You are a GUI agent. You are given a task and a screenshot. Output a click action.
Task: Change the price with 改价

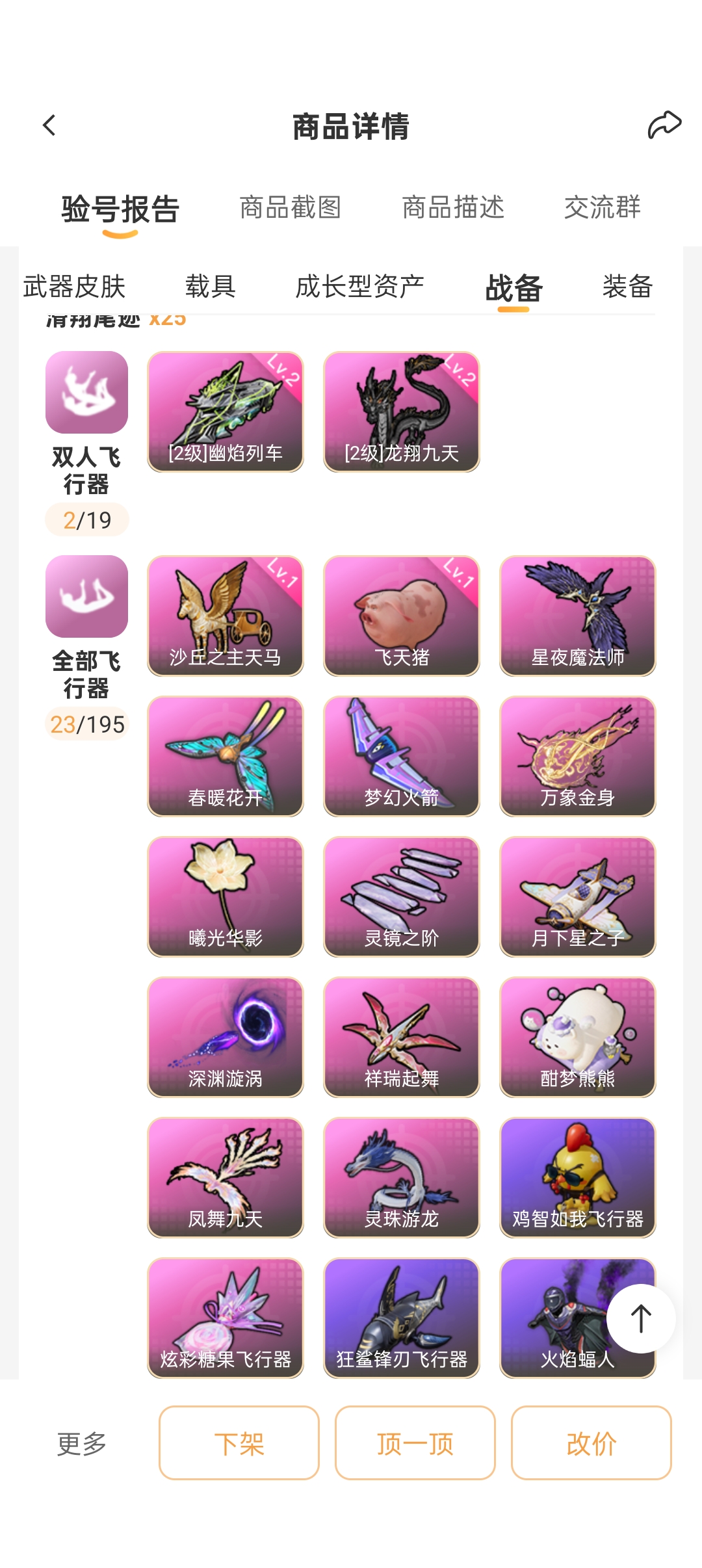[x=591, y=1443]
